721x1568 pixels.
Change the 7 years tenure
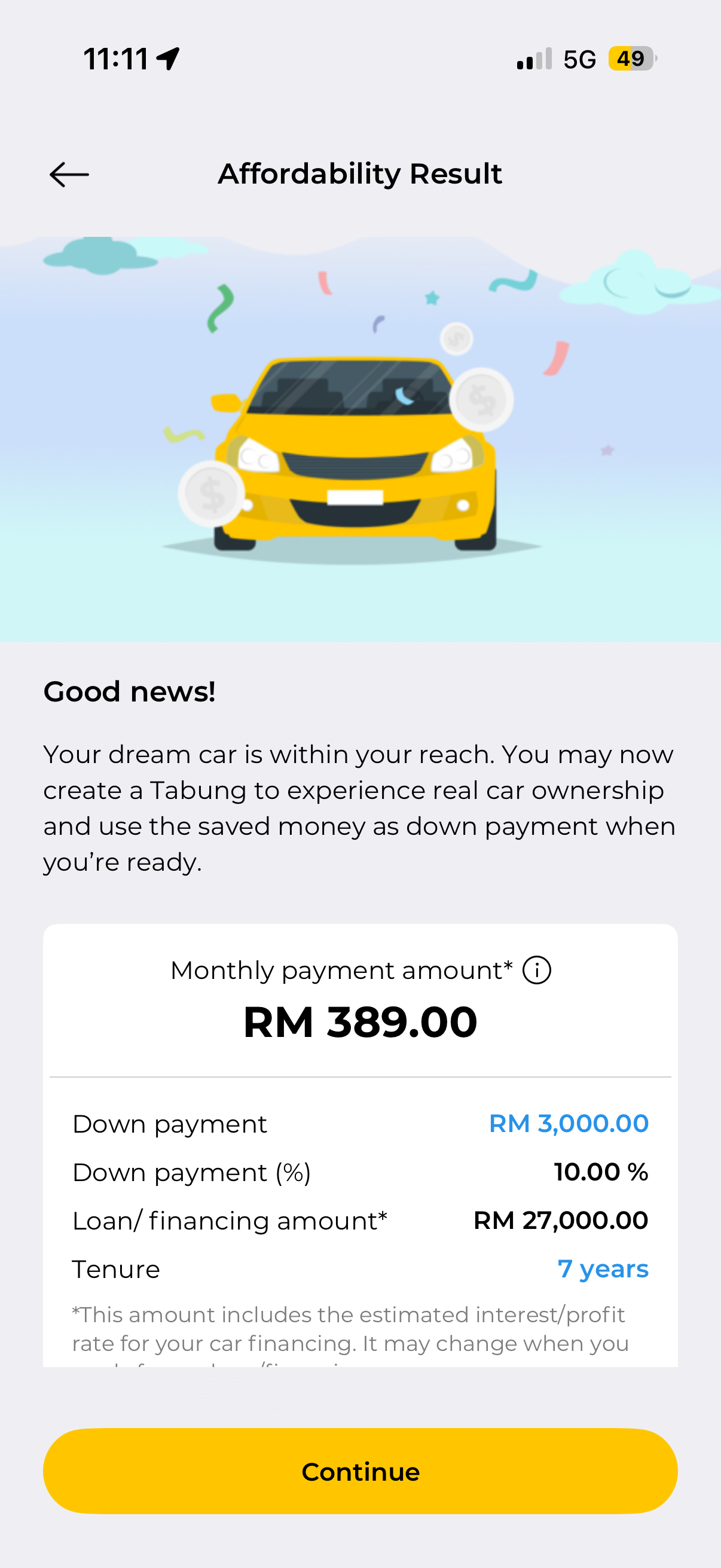(603, 1269)
